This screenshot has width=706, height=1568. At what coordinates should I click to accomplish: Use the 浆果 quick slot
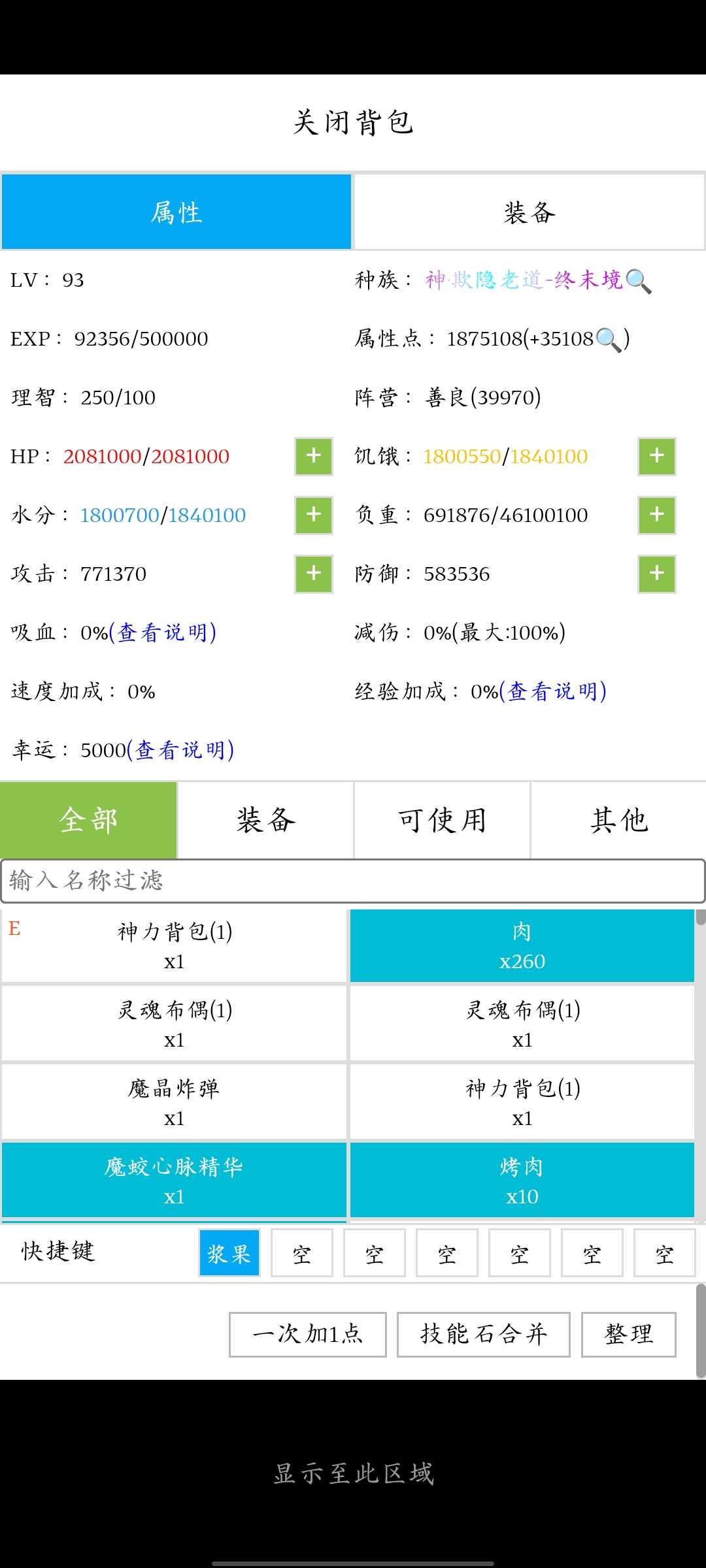229,1253
